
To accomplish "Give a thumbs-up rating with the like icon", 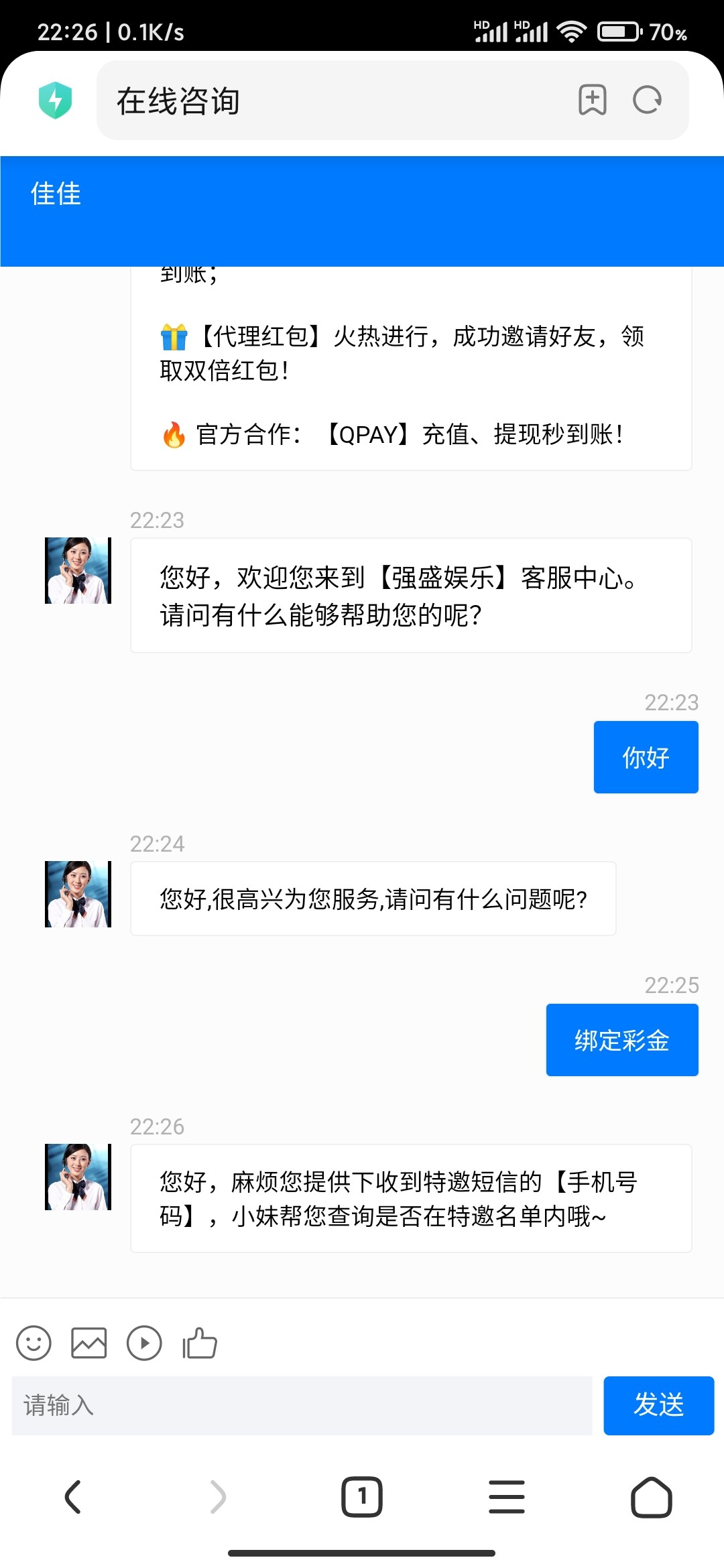I will (x=199, y=1343).
